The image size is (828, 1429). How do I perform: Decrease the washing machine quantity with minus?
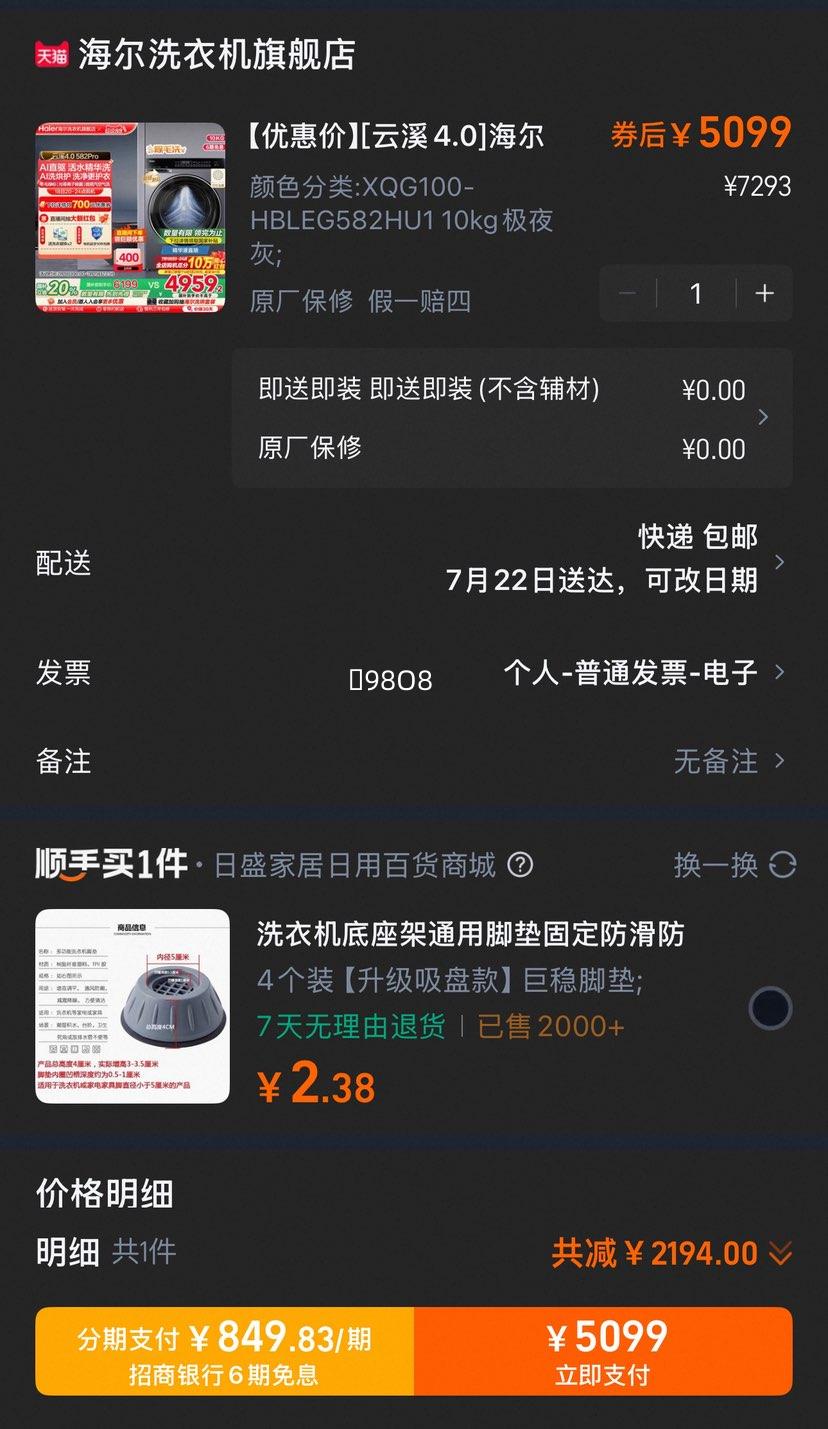[x=628, y=293]
